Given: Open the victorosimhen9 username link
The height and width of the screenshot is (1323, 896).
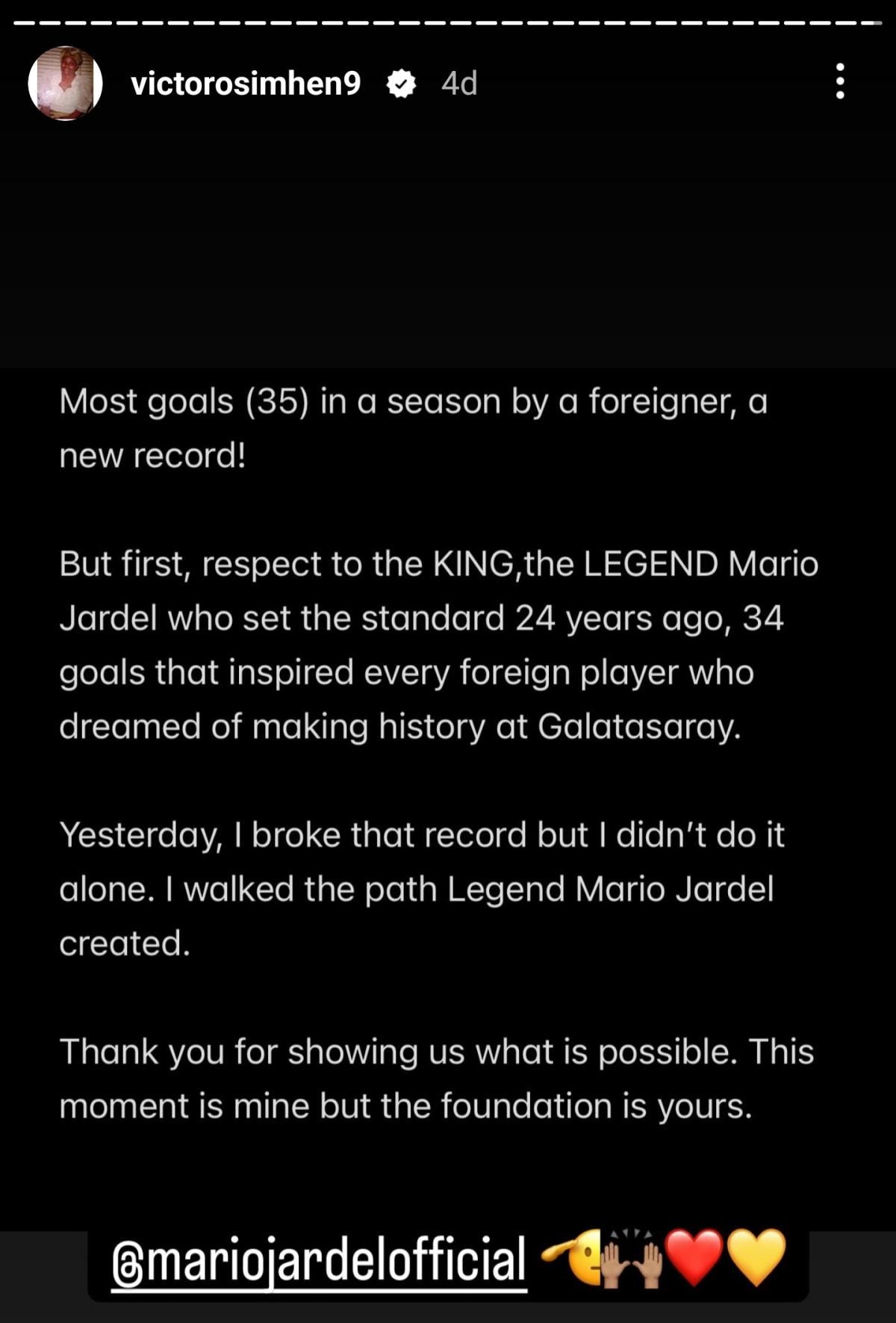Looking at the screenshot, I should click(x=246, y=84).
